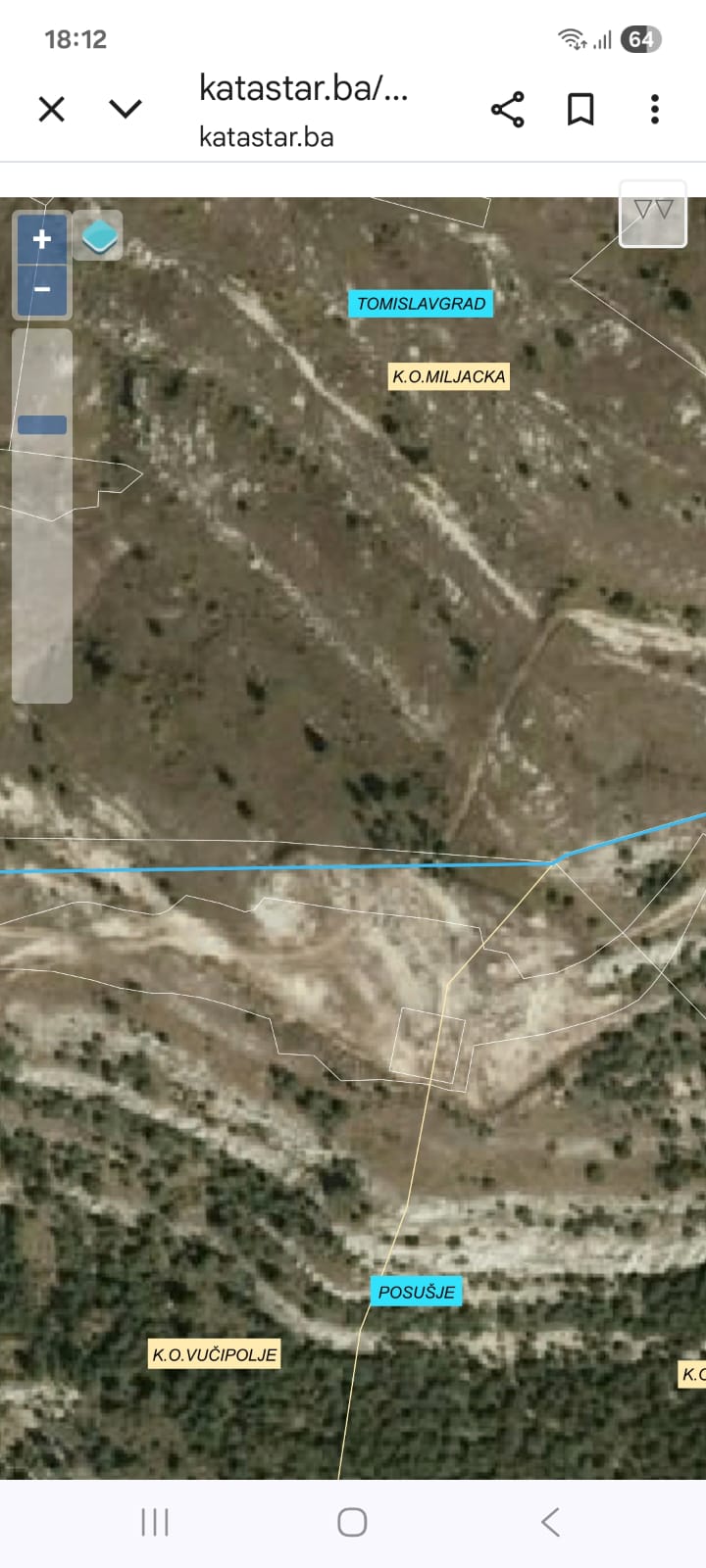This screenshot has width=706, height=1568.
Task: Bookmark this page
Action: click(x=580, y=109)
